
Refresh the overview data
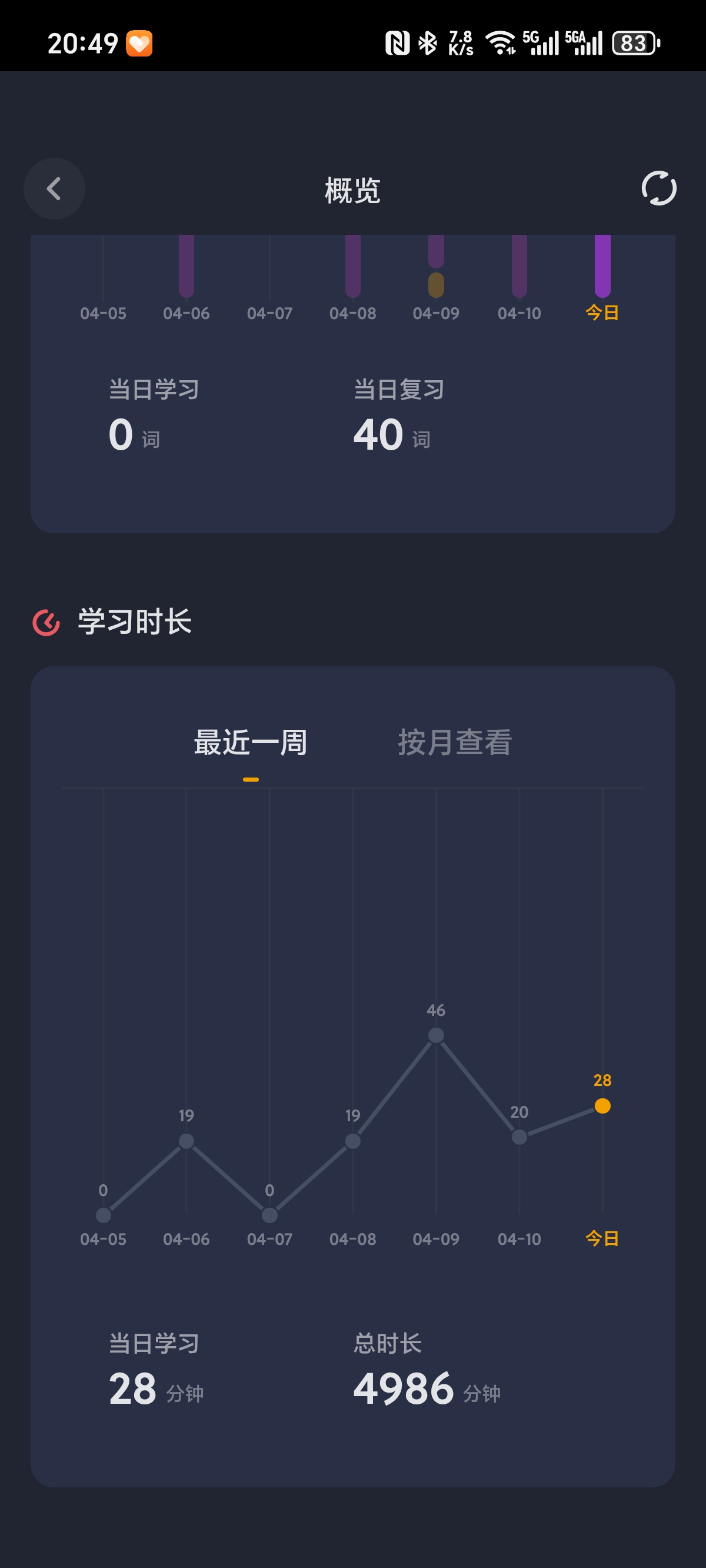[658, 189]
